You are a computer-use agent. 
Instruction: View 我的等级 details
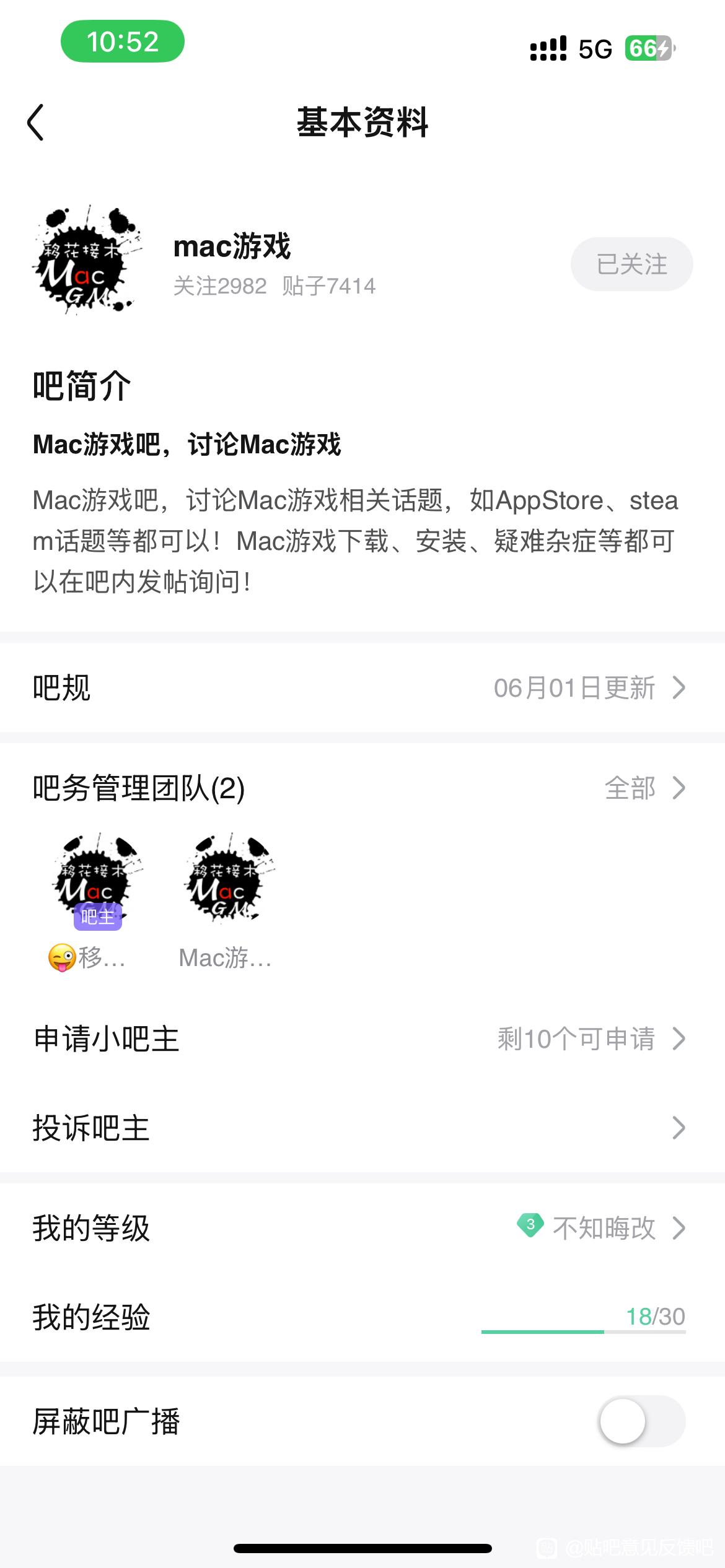coord(362,1227)
